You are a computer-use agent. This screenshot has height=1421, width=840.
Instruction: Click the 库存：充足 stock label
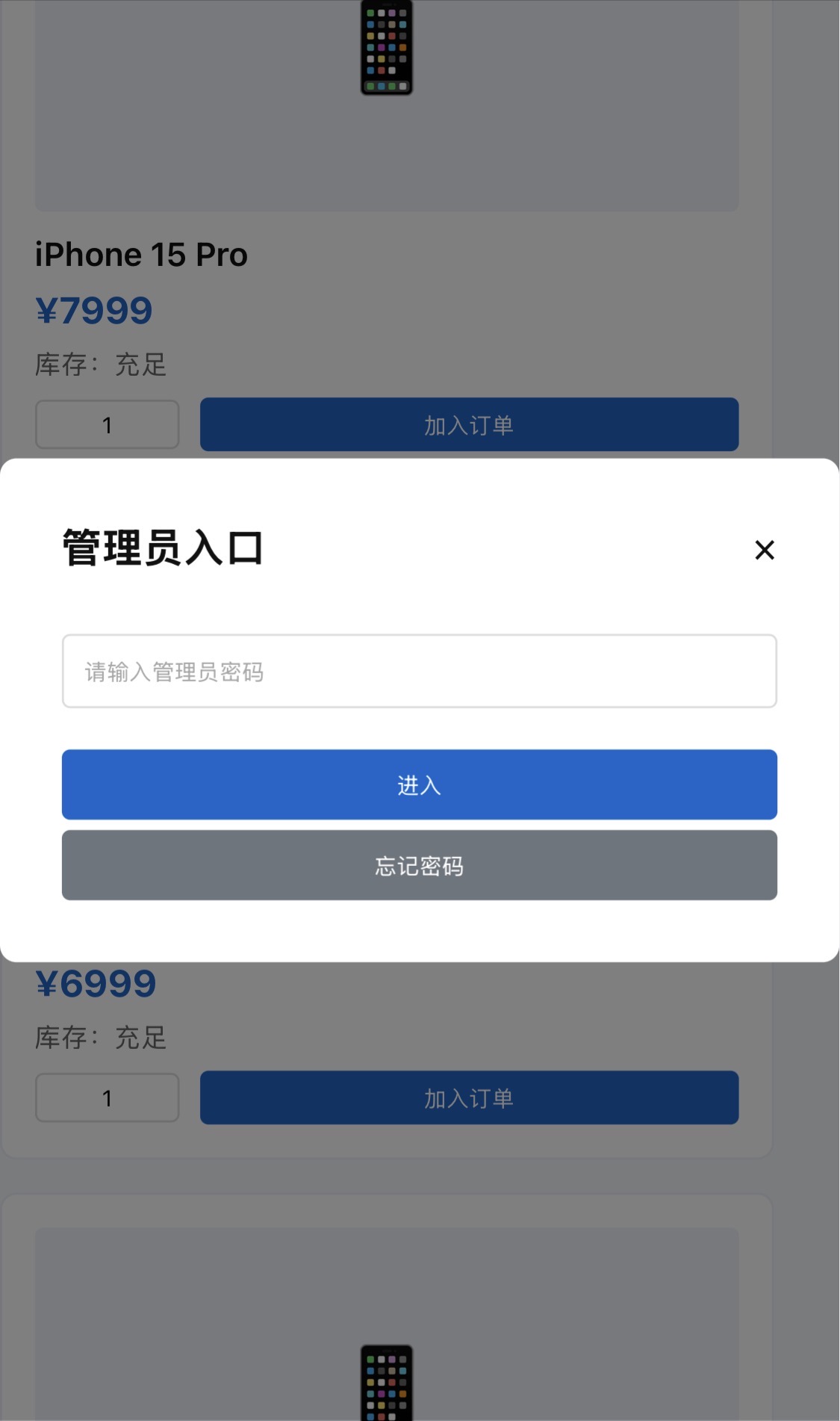pos(101,365)
